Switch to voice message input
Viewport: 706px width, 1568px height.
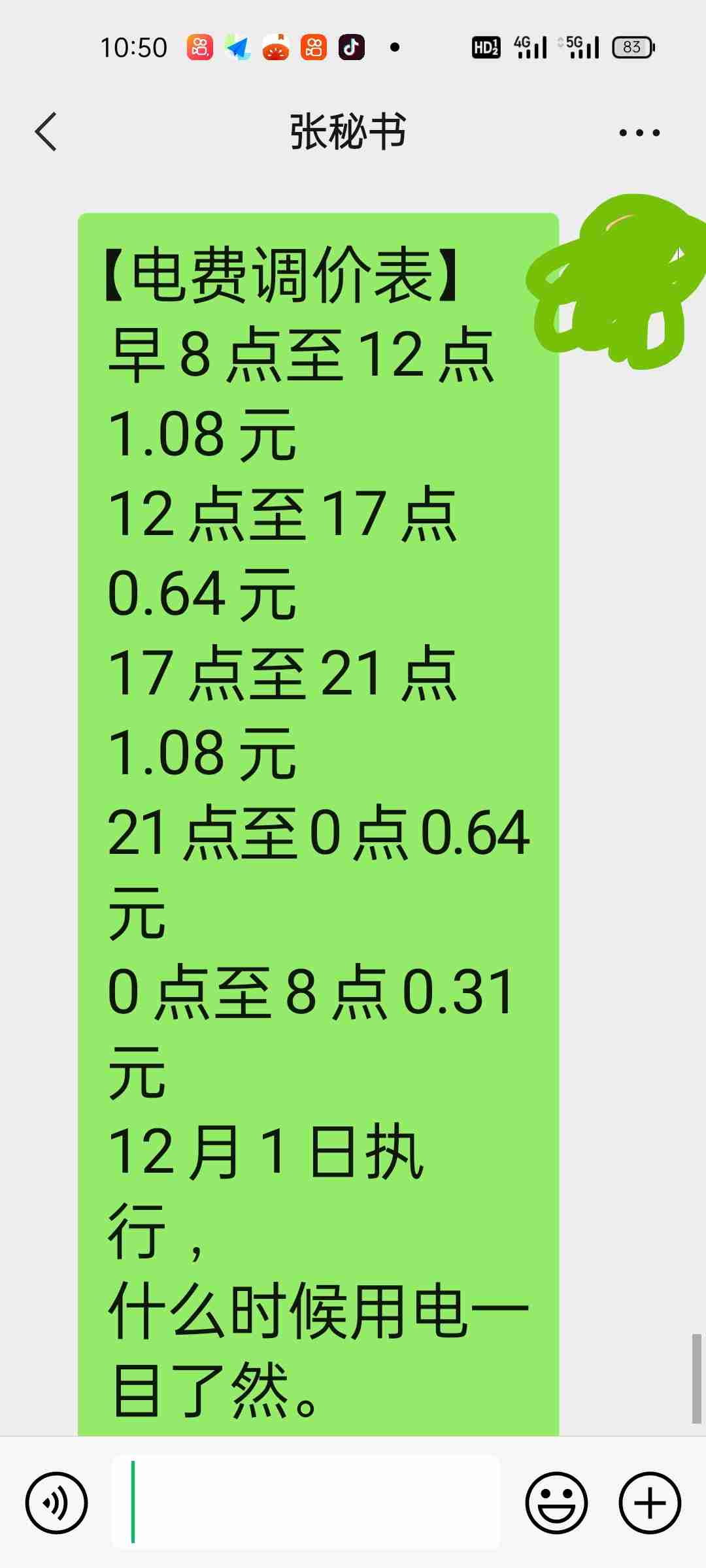coord(56,1503)
